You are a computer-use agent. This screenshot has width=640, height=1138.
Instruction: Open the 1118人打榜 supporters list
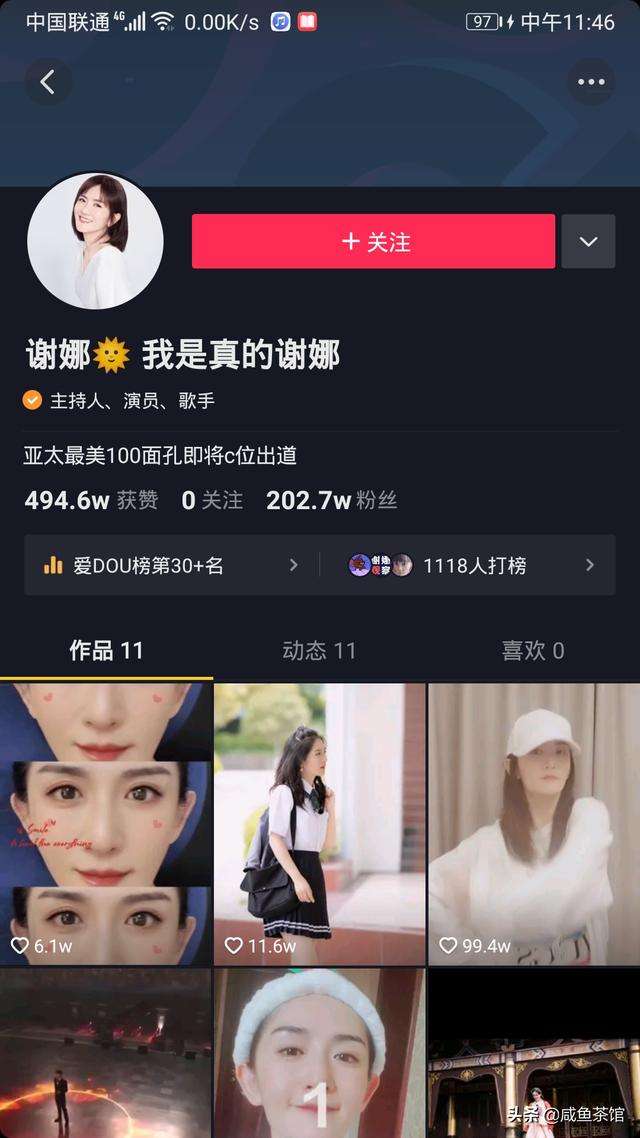pyautogui.click(x=471, y=565)
